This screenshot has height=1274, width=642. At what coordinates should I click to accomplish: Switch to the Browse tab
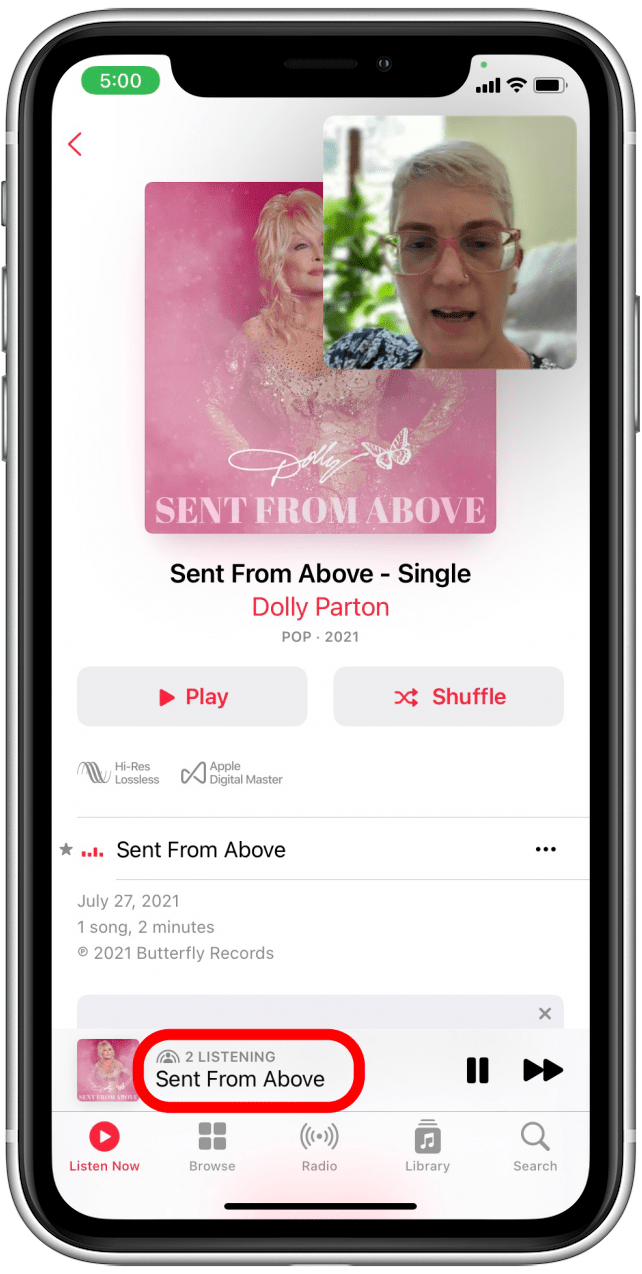212,1146
